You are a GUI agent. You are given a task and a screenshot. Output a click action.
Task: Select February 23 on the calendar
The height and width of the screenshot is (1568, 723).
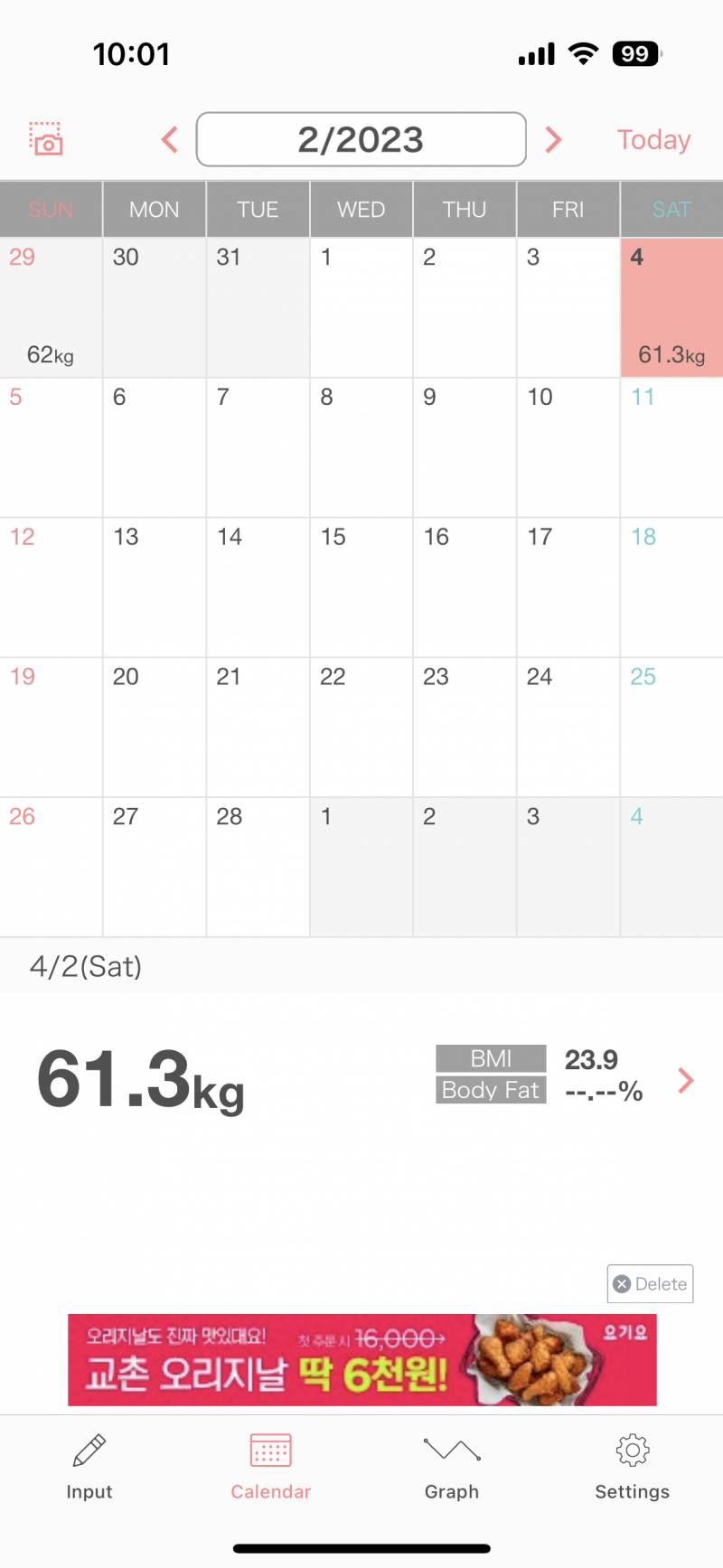(465, 727)
